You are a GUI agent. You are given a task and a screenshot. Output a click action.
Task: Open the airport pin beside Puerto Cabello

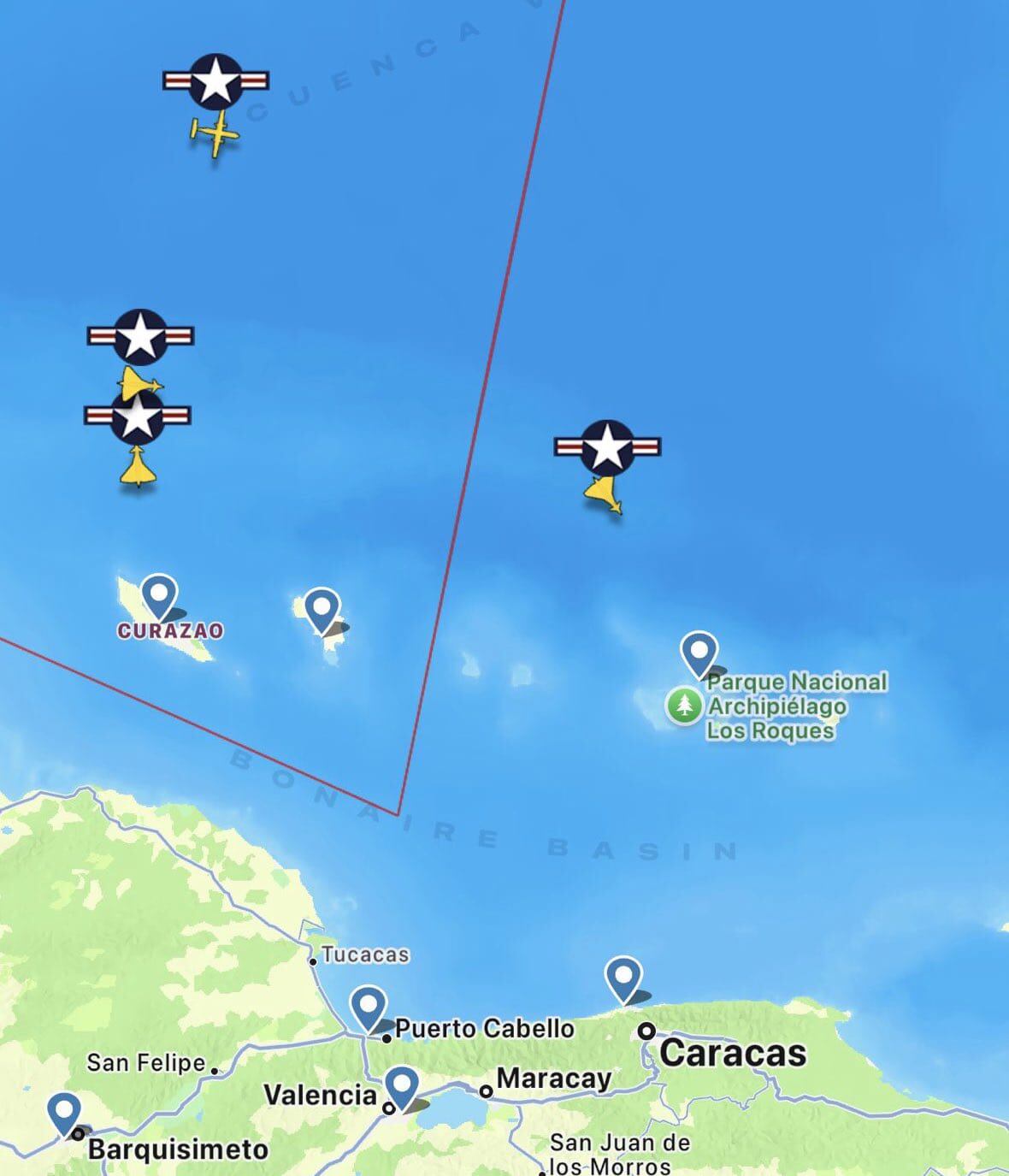point(368,1007)
